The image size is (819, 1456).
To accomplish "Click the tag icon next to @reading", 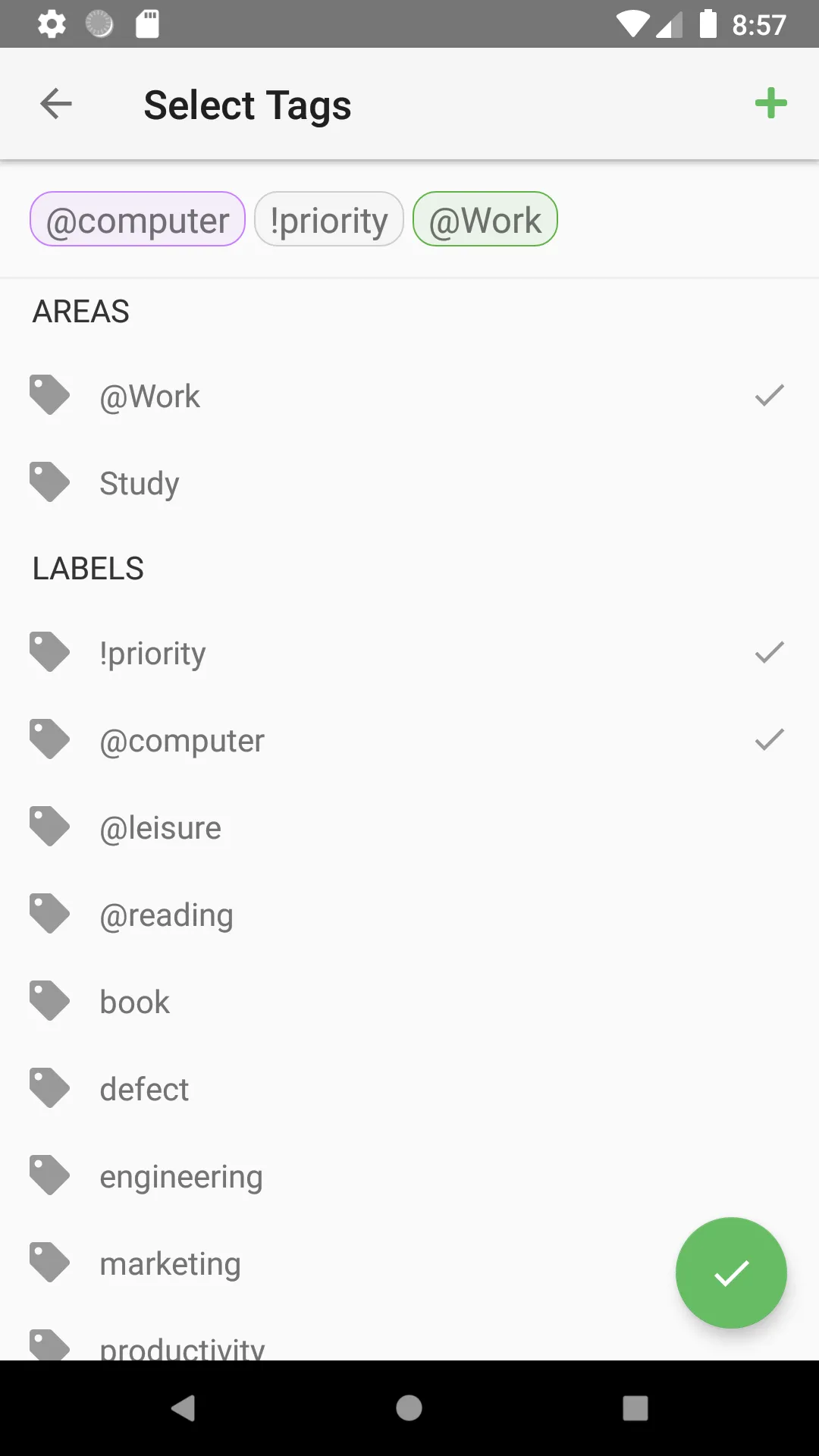I will point(49,914).
